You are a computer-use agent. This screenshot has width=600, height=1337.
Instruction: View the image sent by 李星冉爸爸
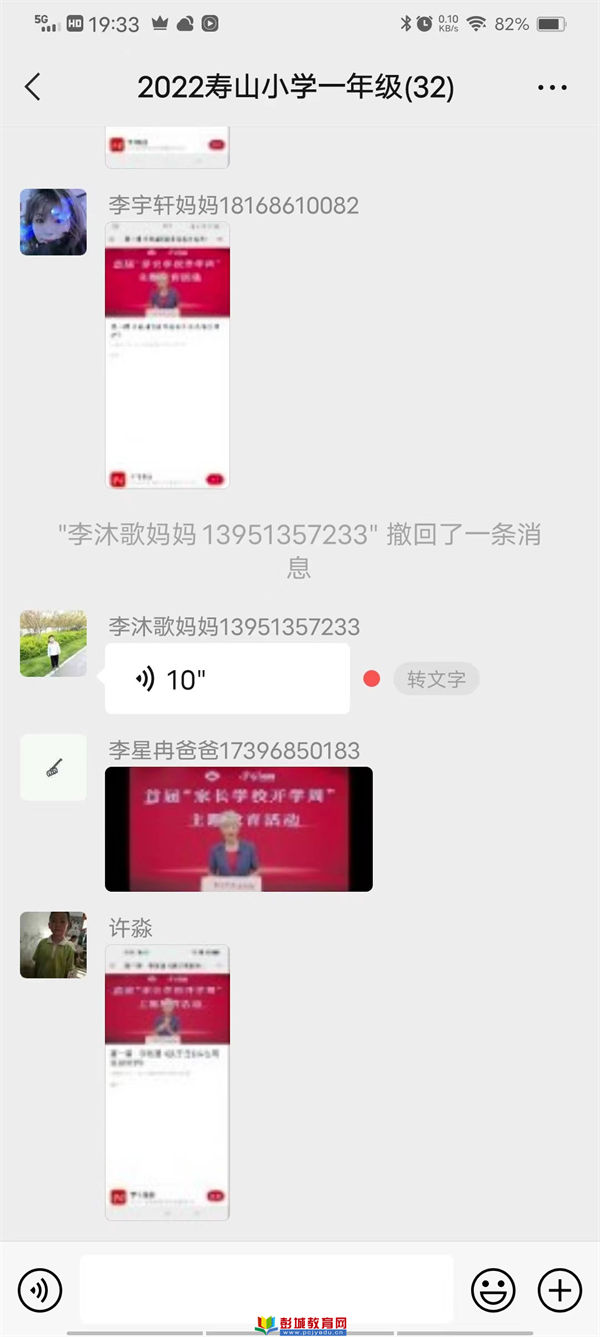pyautogui.click(x=238, y=829)
